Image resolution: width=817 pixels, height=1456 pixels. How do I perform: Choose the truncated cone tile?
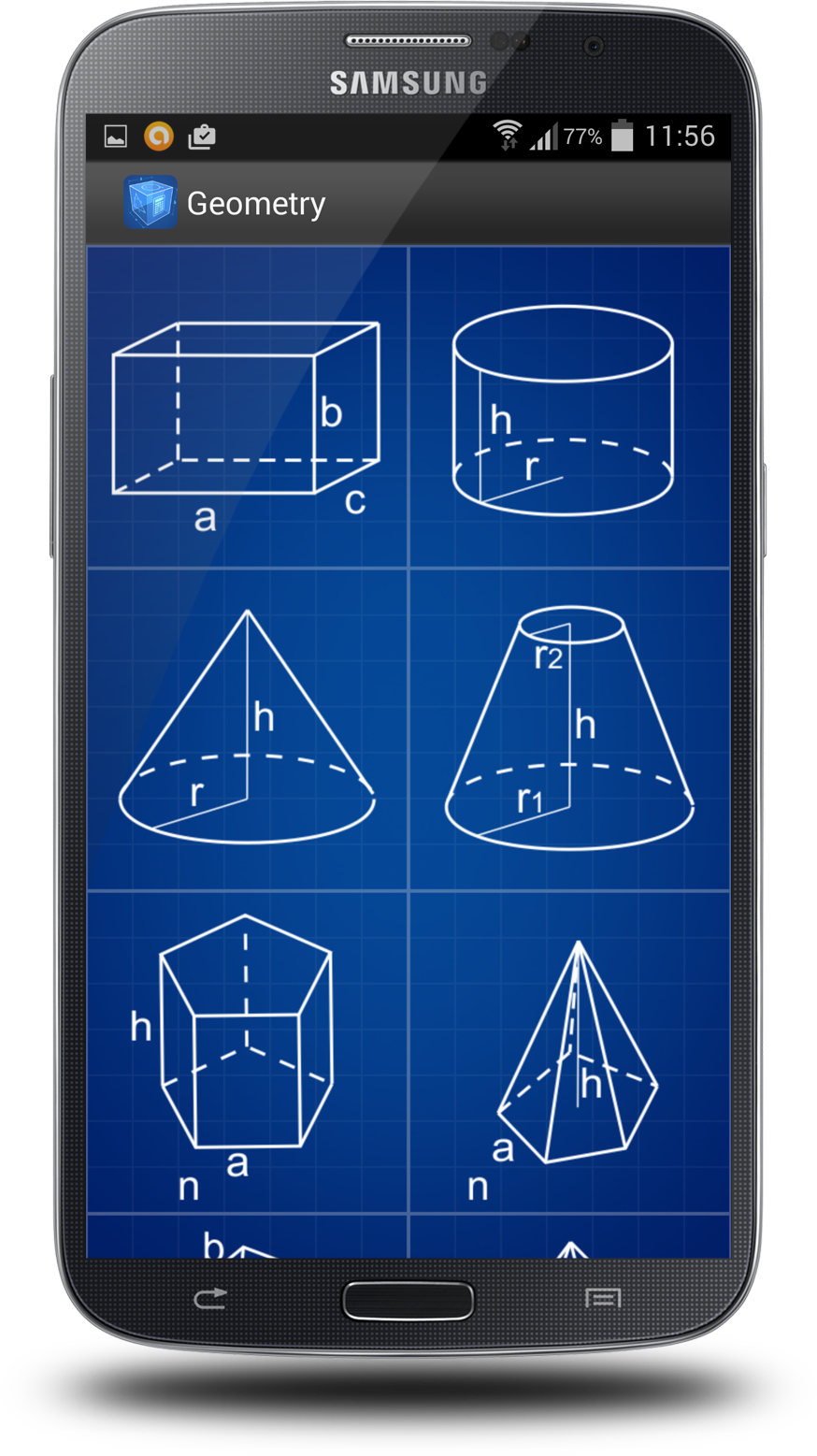click(x=568, y=729)
